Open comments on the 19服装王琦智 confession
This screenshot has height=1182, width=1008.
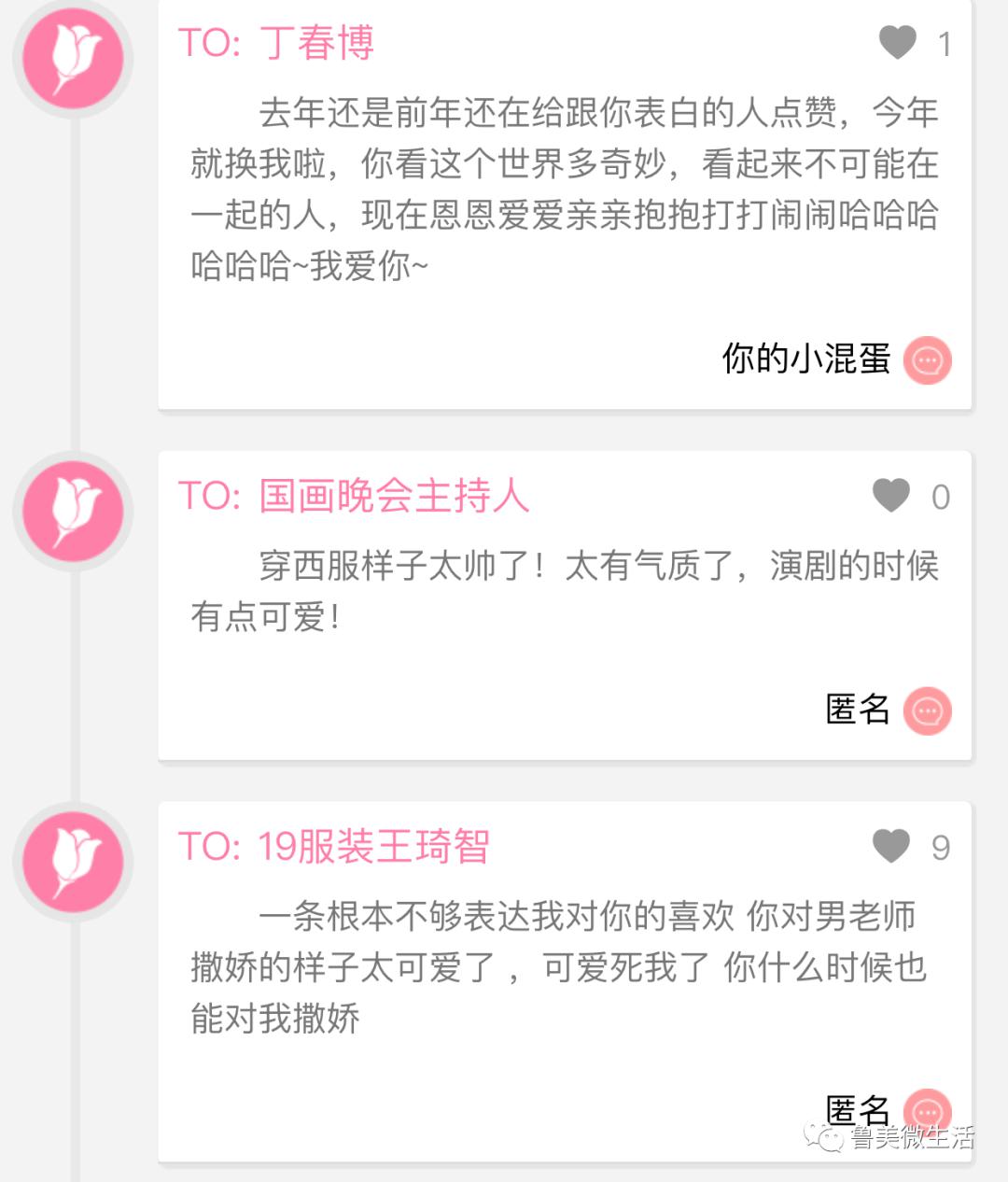927,1111
